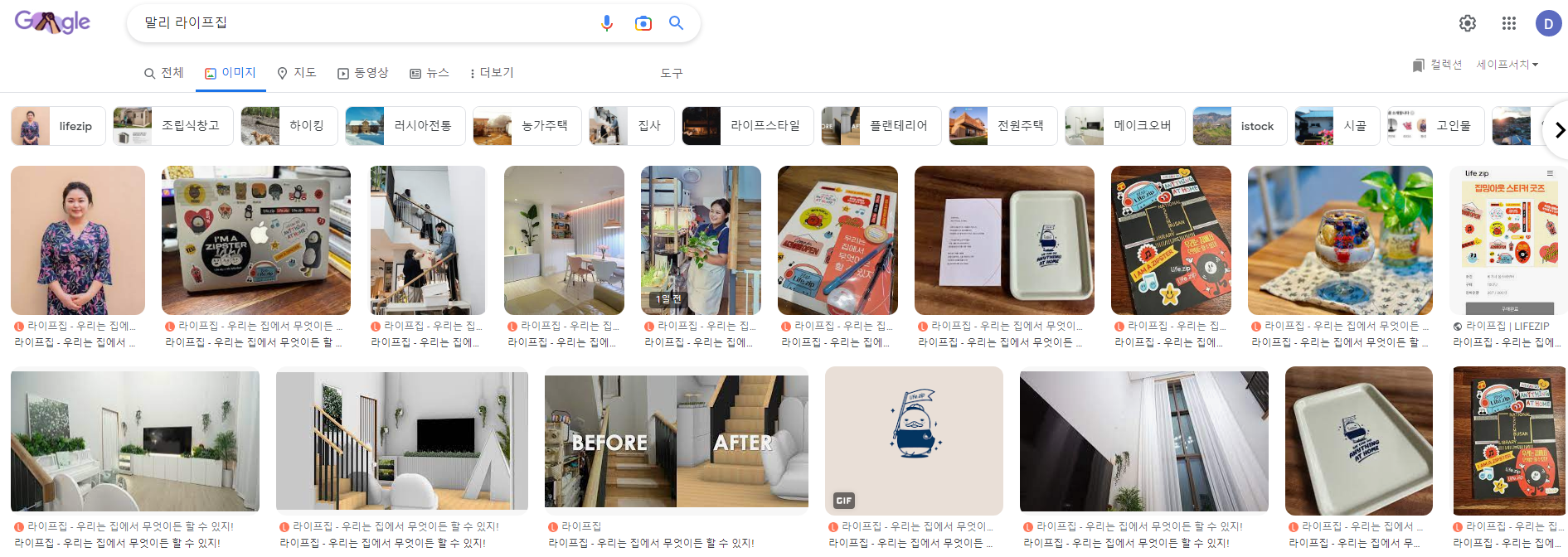Image resolution: width=1568 pixels, height=557 pixels.
Task: Show more chips with the right arrow
Action: pos(1558,130)
